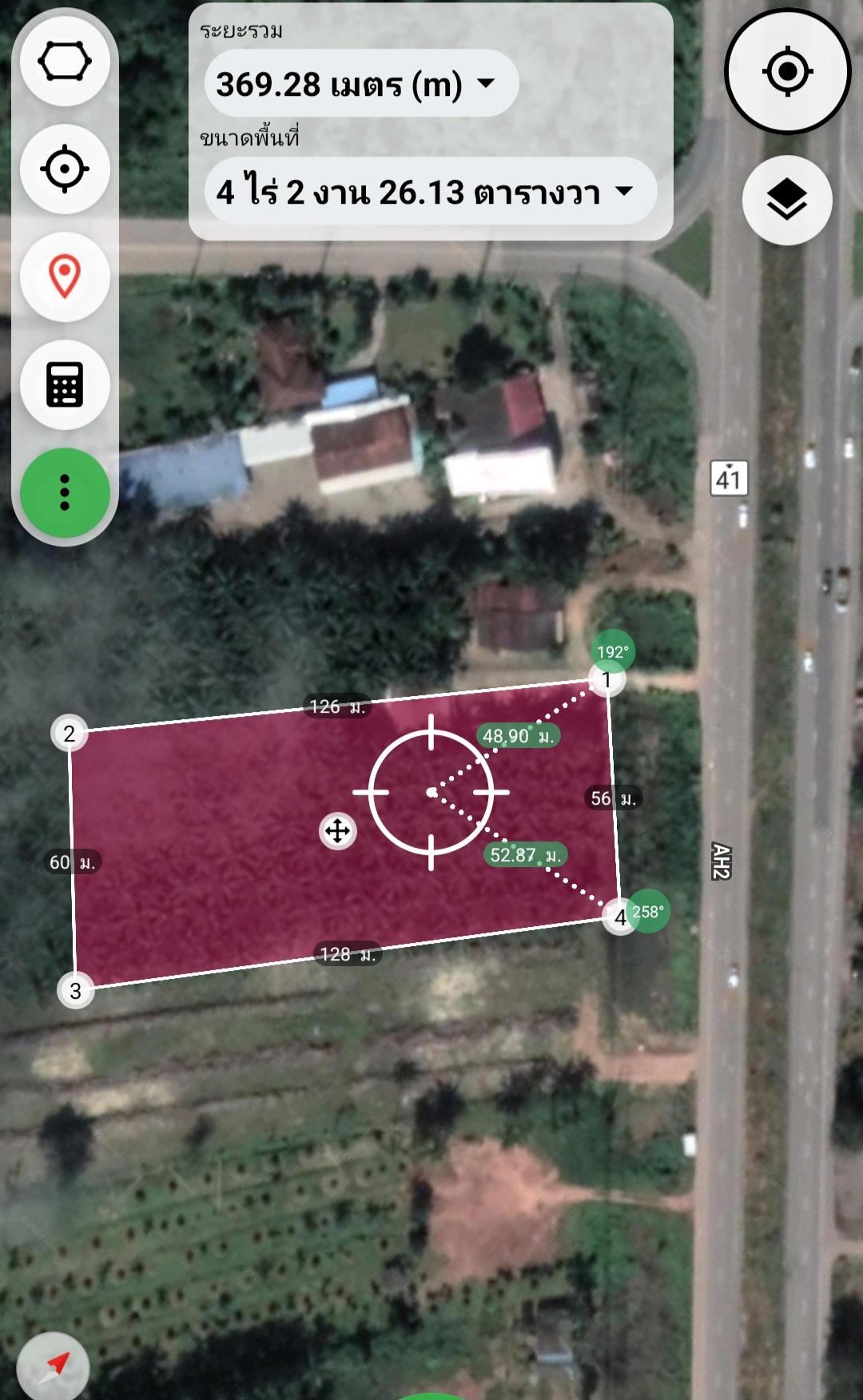
Task: Tap the compass arrow to reorient map
Action: 54,1365
